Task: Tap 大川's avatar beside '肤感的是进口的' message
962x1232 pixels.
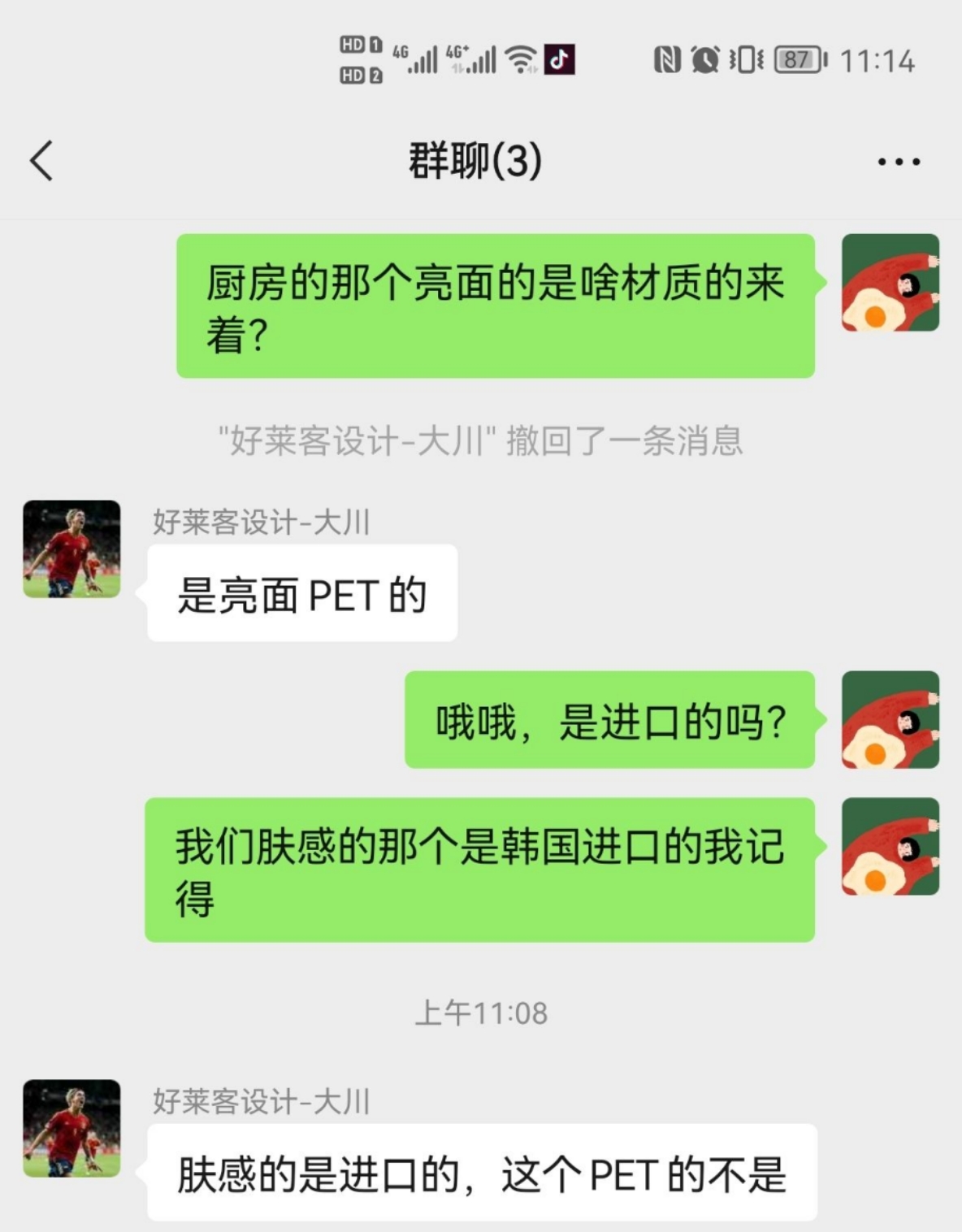Action: point(71,1128)
